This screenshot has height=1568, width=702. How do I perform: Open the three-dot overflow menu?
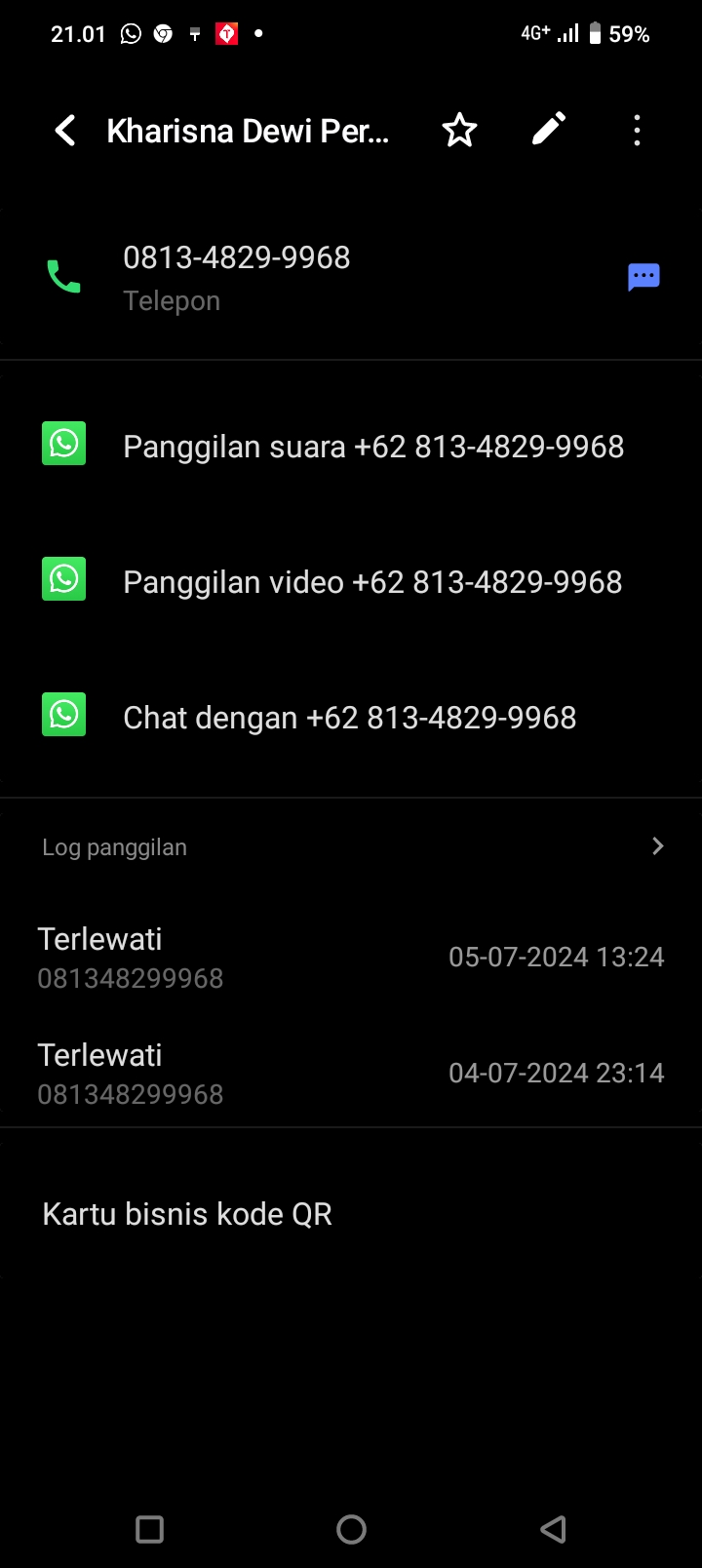[x=637, y=131]
